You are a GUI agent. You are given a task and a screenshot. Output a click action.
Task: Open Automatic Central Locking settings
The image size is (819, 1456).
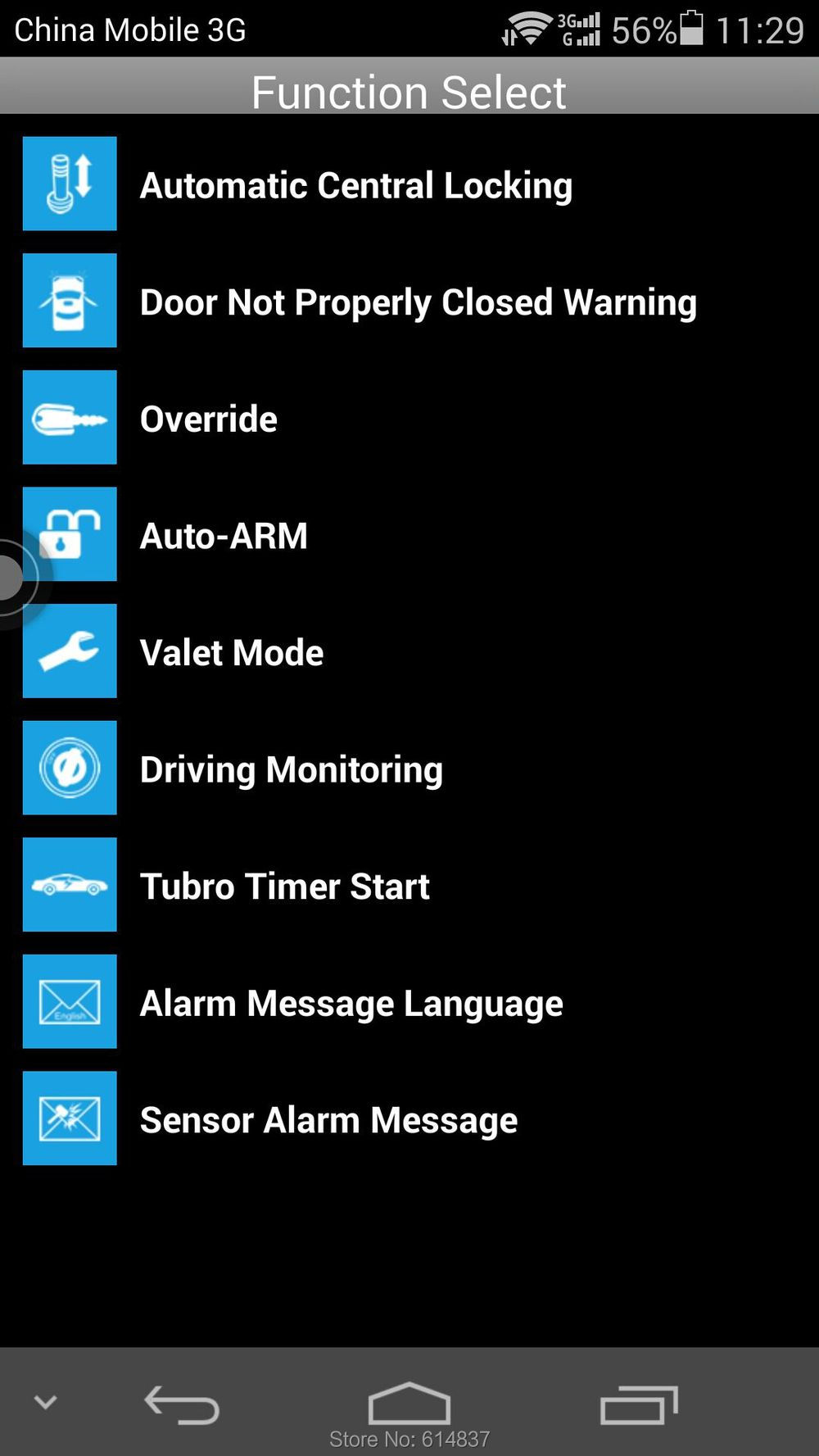pyautogui.click(x=355, y=185)
